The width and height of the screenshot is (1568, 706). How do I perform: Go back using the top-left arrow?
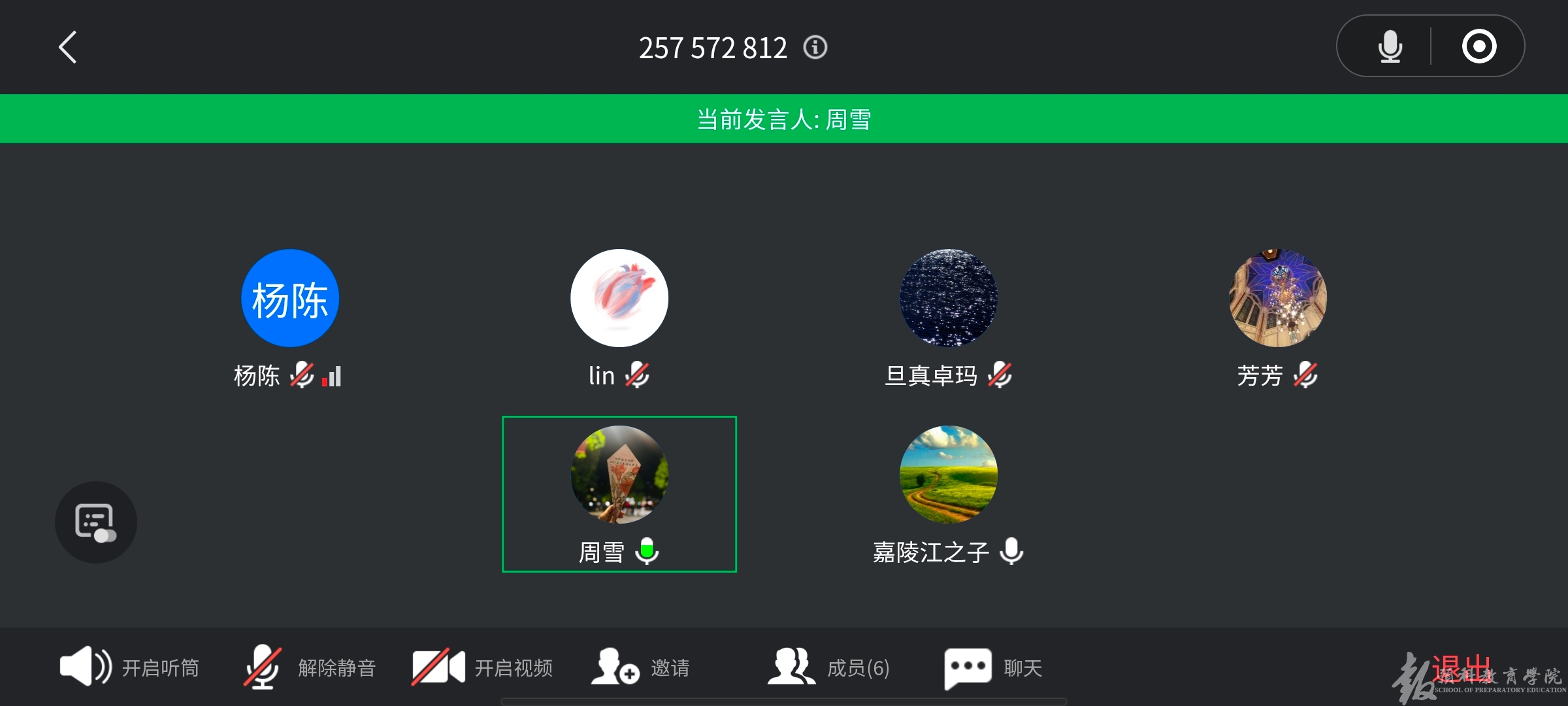click(x=68, y=47)
